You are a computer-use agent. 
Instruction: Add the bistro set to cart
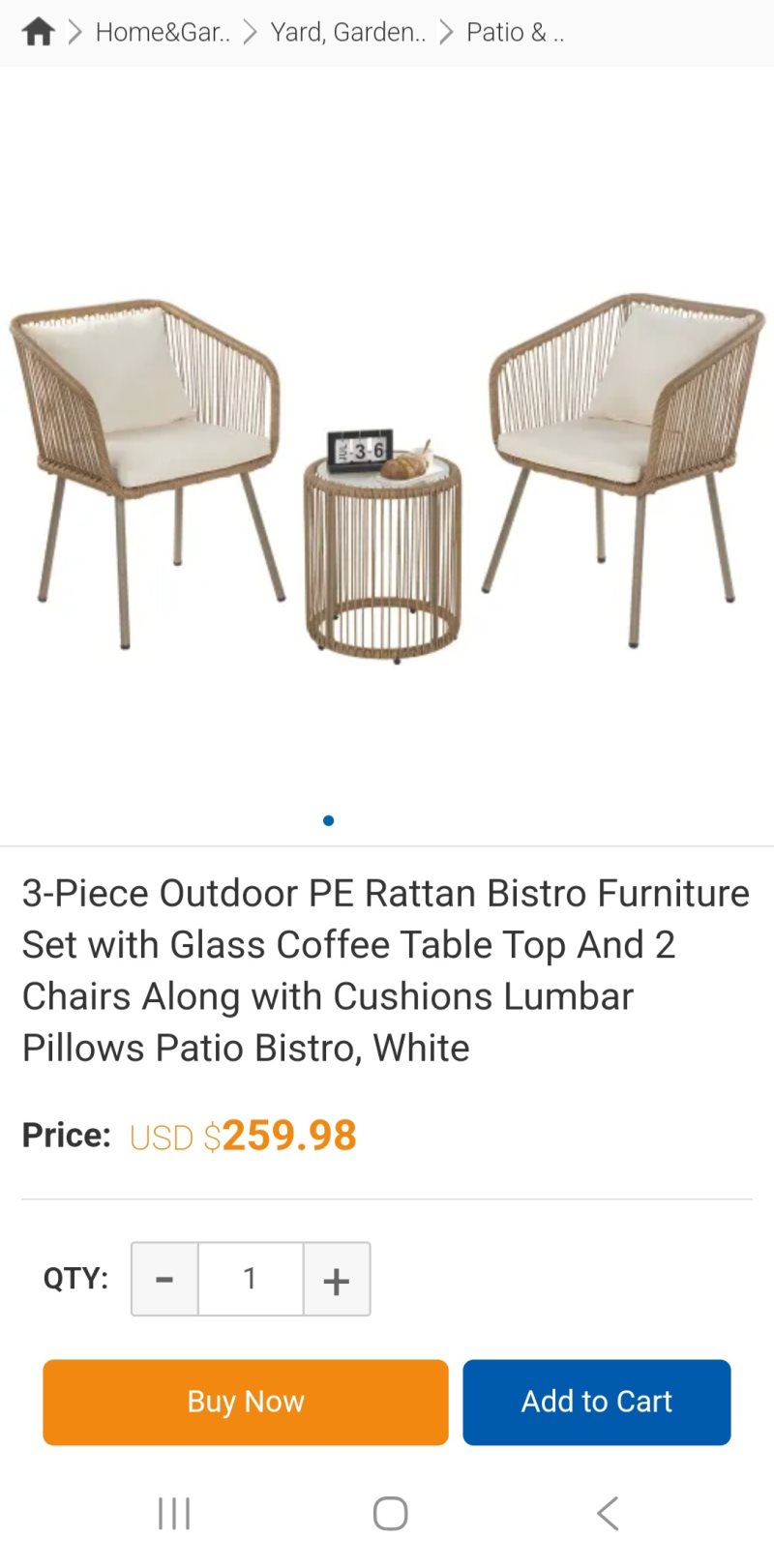[x=596, y=1402]
